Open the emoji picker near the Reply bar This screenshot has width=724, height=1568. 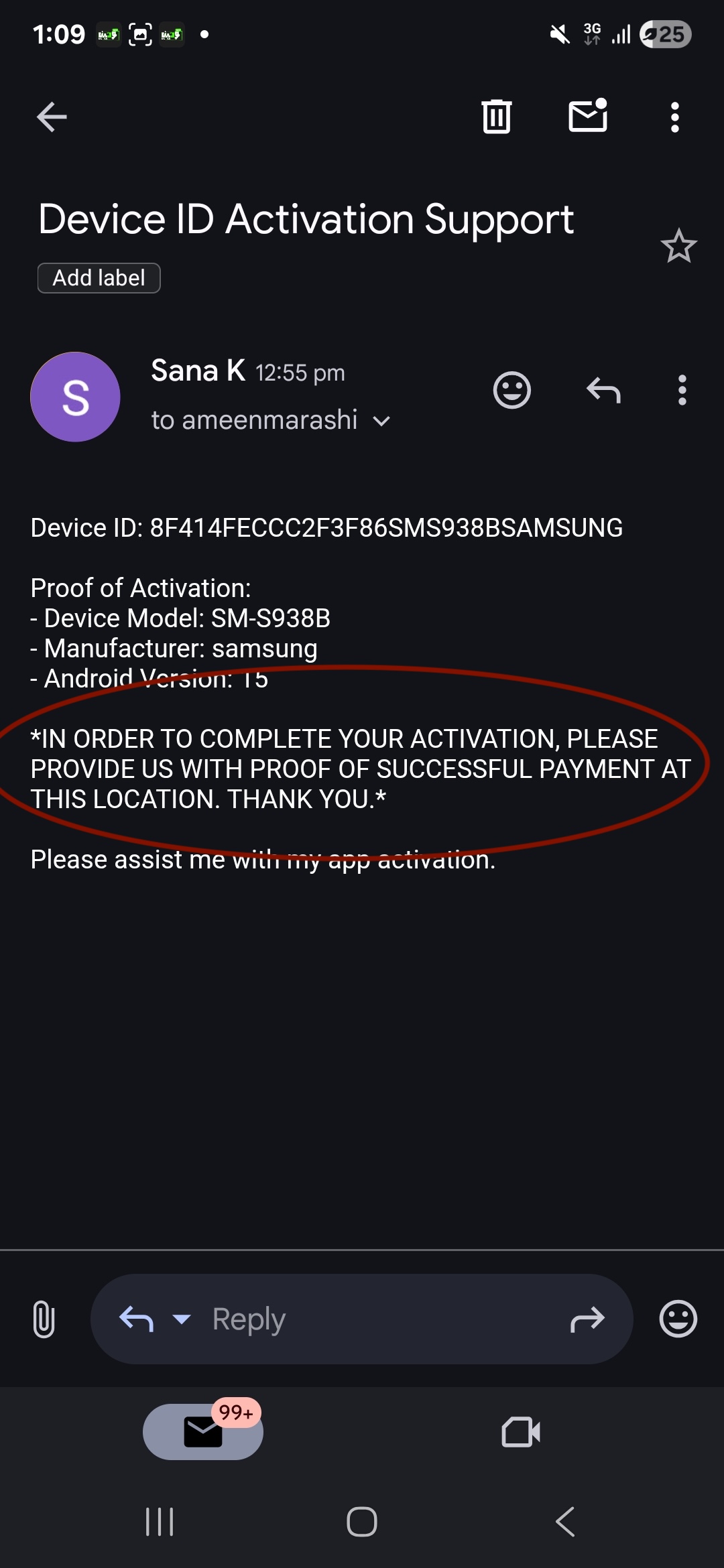678,1317
